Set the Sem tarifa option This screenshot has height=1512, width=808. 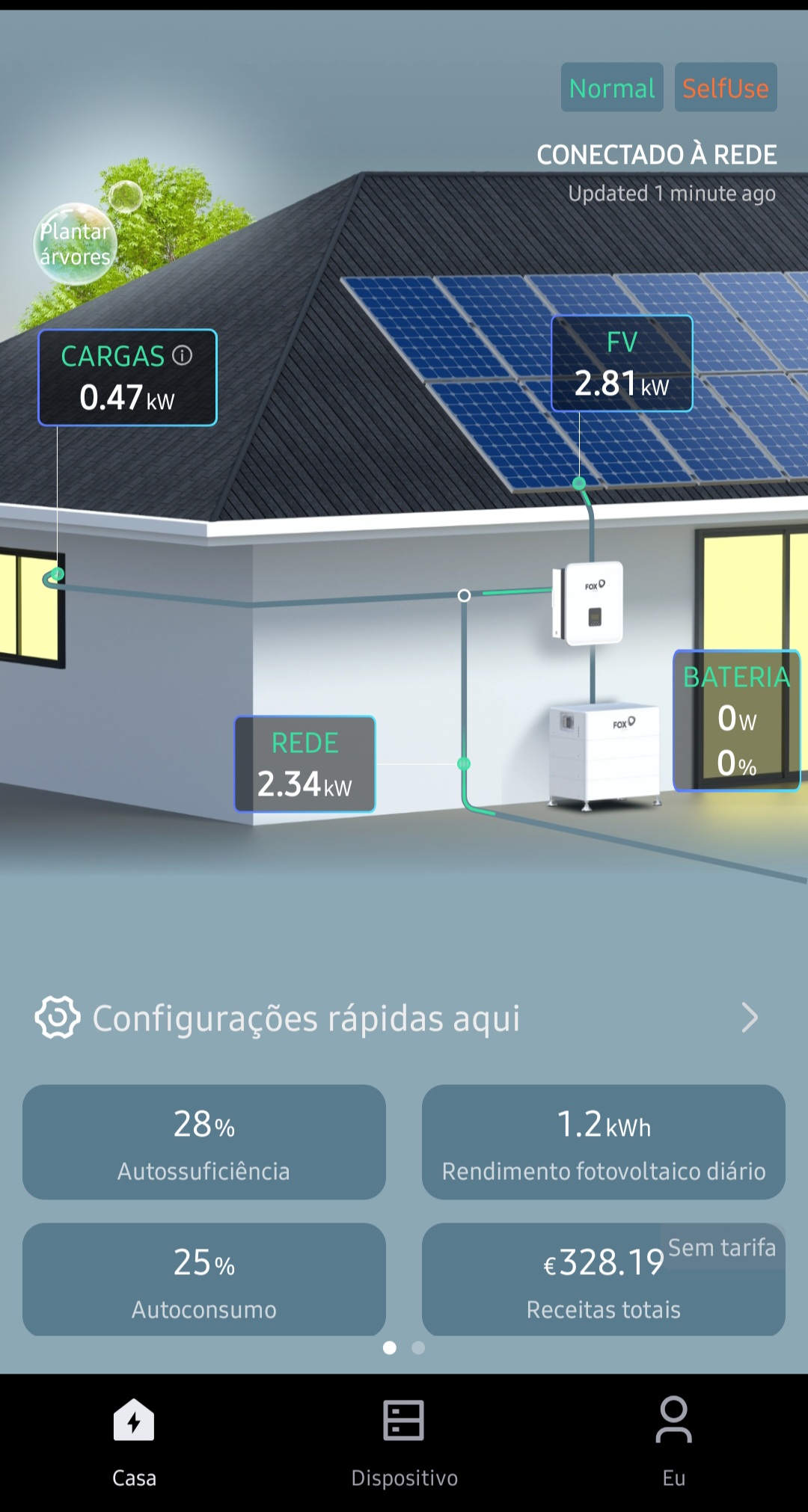(x=721, y=1247)
